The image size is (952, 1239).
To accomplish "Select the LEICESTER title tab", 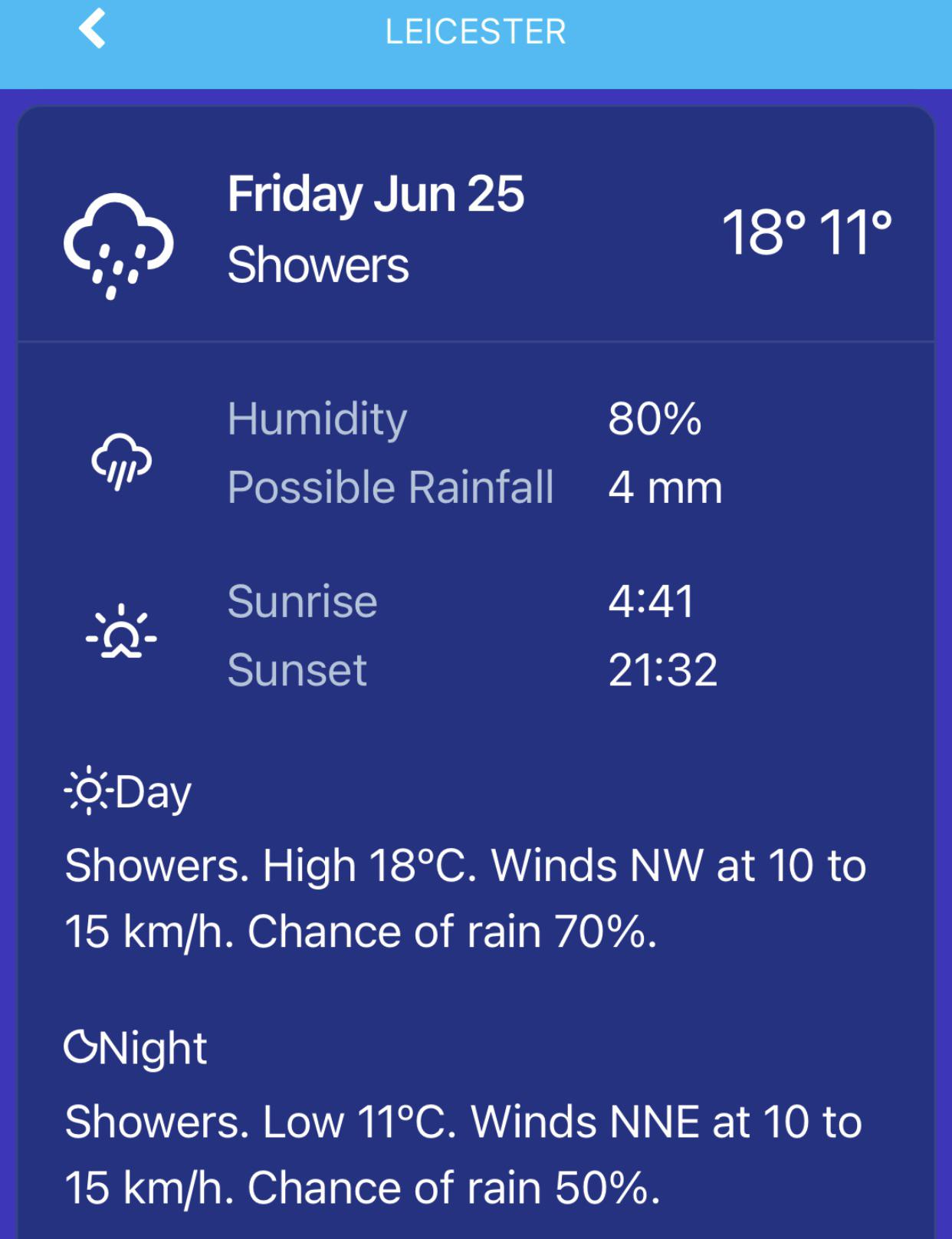I will pos(475,31).
